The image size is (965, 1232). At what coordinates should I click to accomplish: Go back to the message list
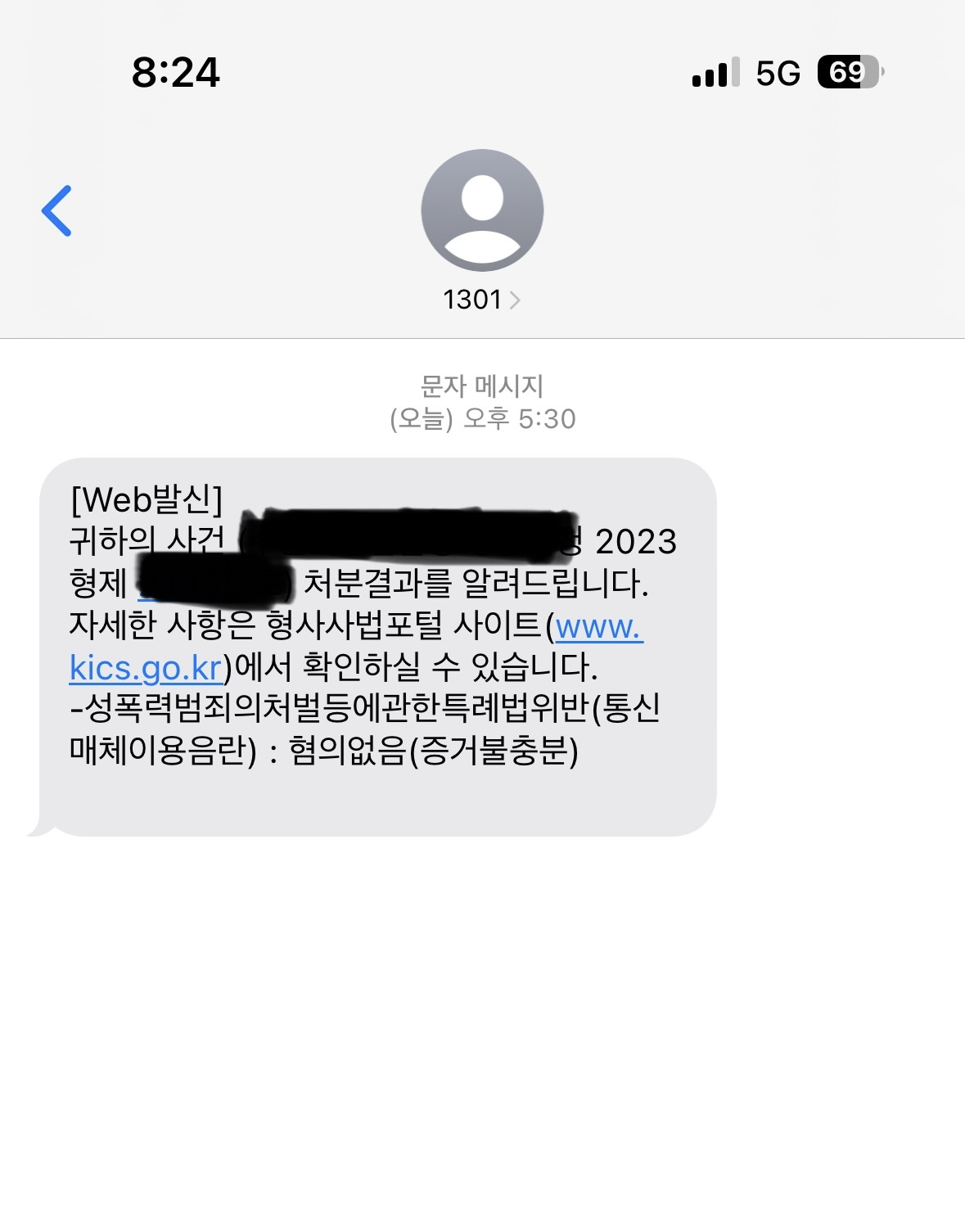pyautogui.click(x=56, y=211)
